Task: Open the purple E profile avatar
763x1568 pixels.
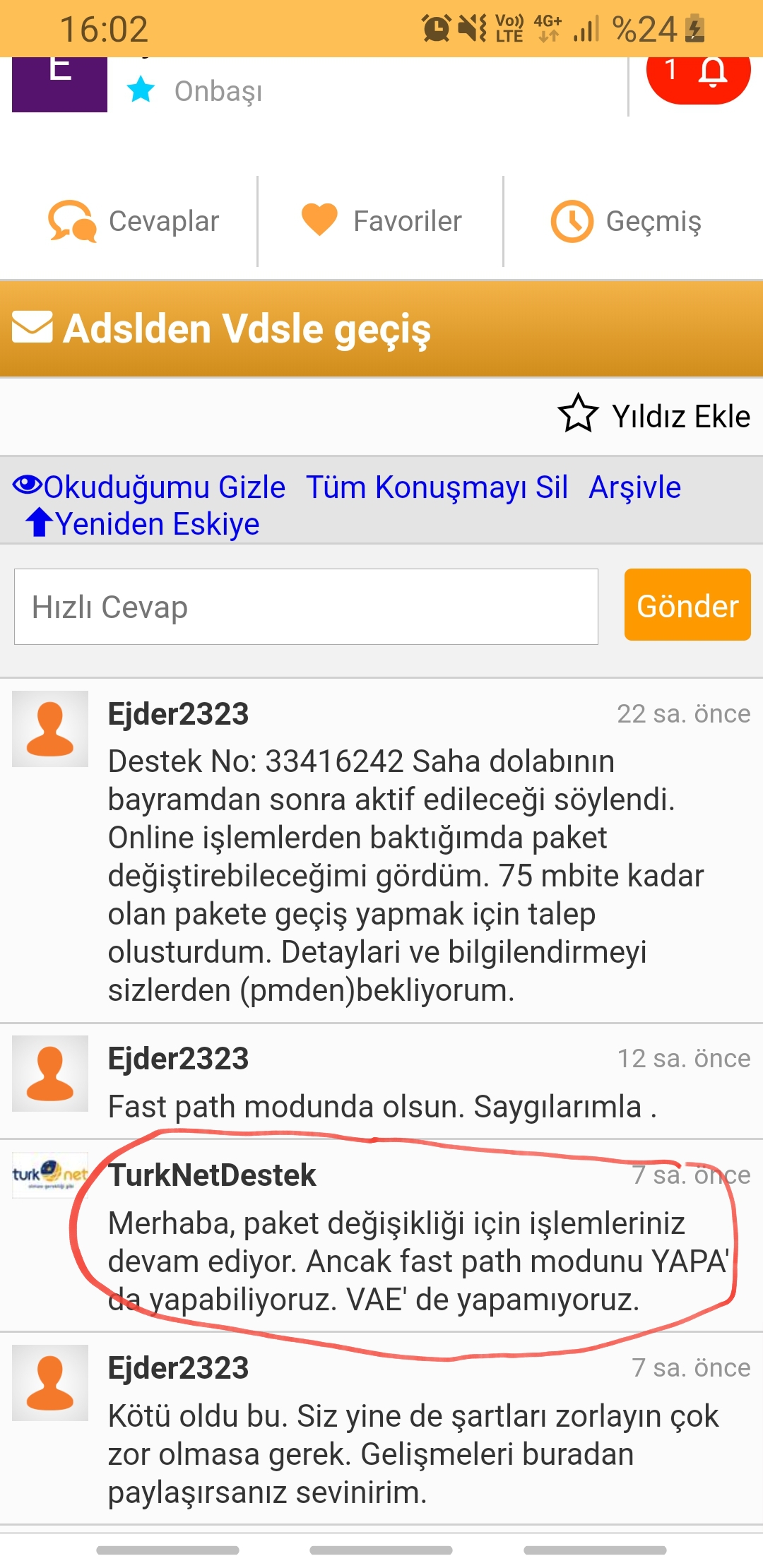Action: point(59,83)
